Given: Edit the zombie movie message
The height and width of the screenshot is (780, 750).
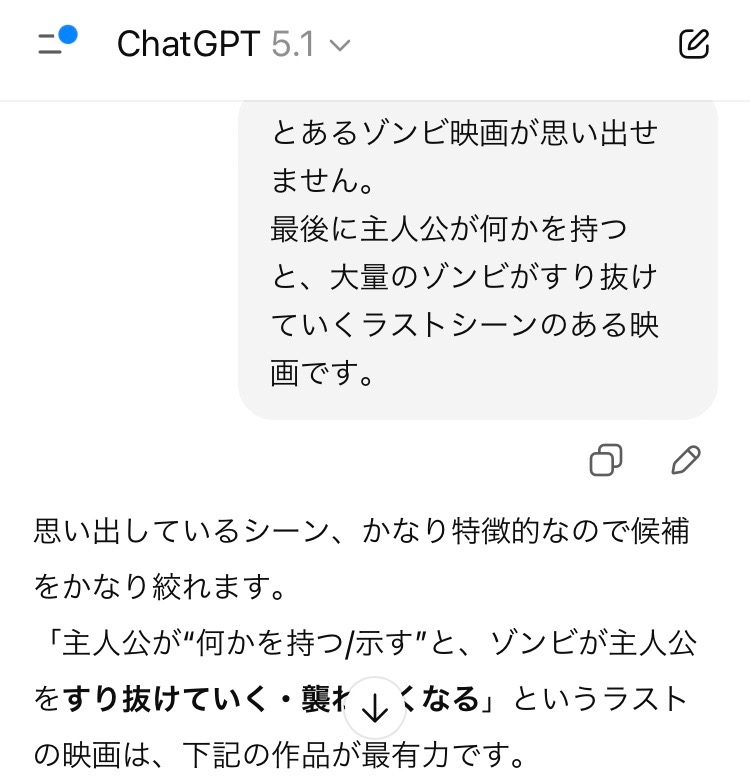Looking at the screenshot, I should pos(686,460).
